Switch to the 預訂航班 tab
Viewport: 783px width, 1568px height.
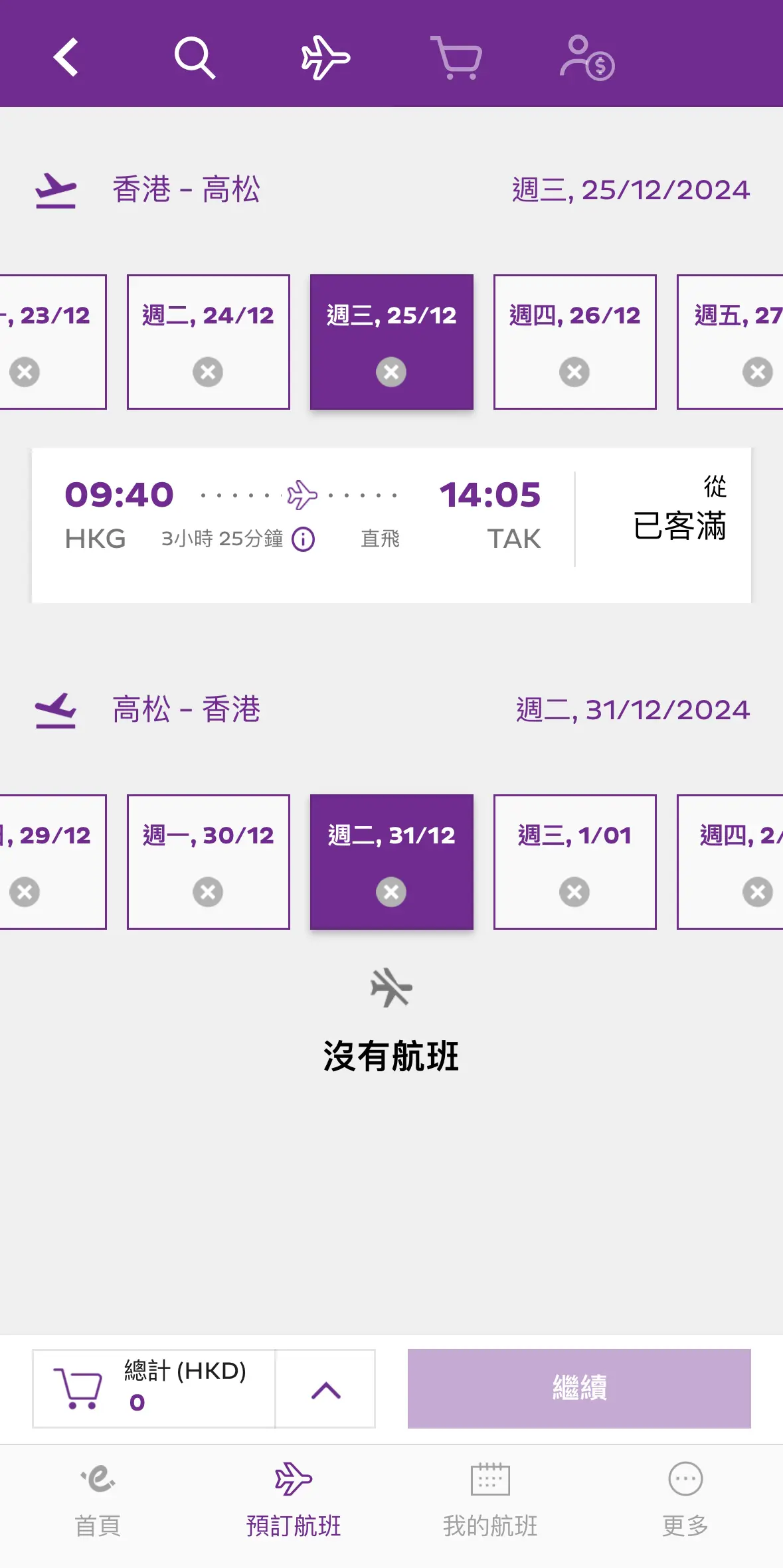coord(294,1500)
